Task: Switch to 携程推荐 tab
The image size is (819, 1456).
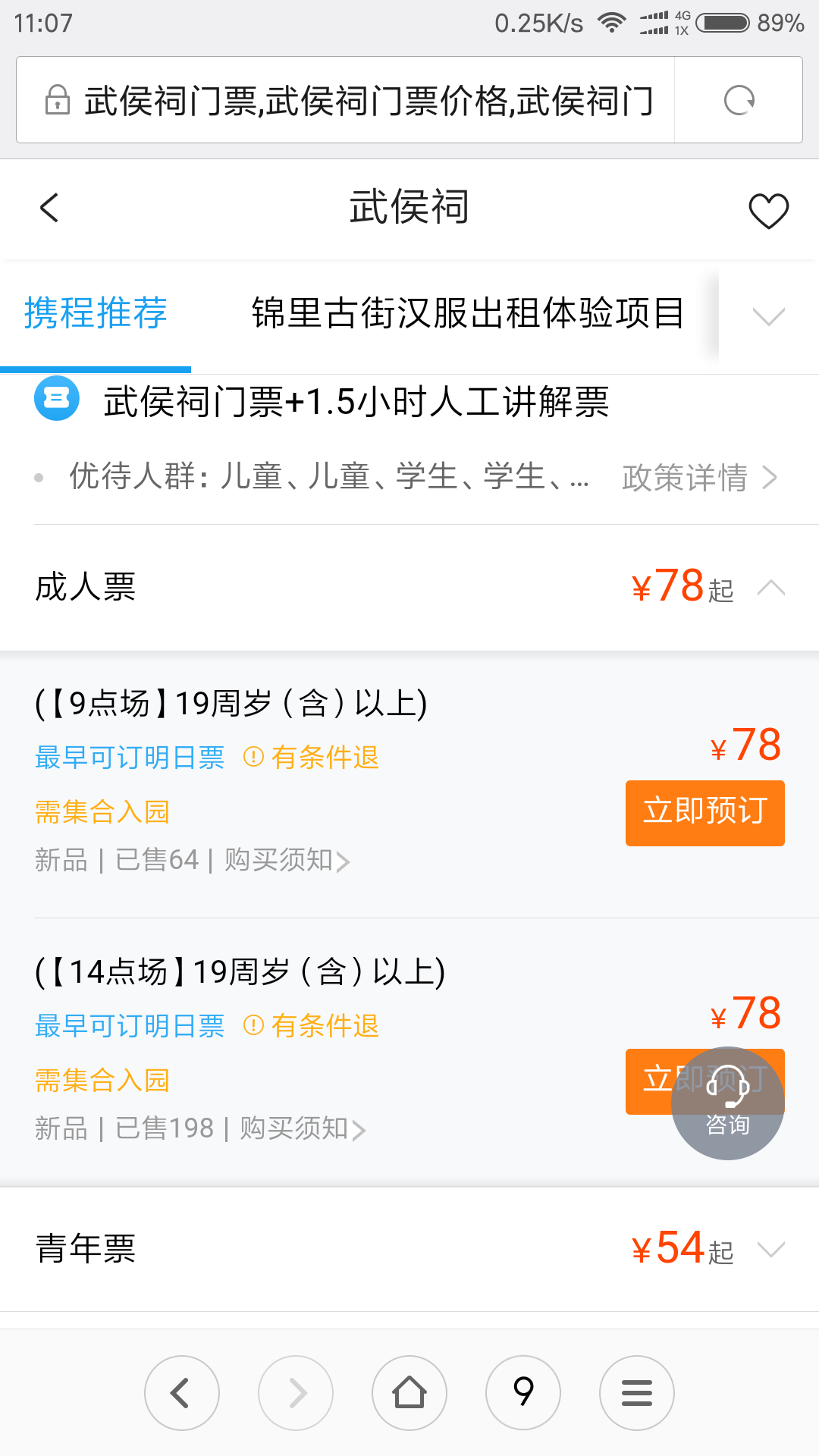Action: pyautogui.click(x=96, y=313)
